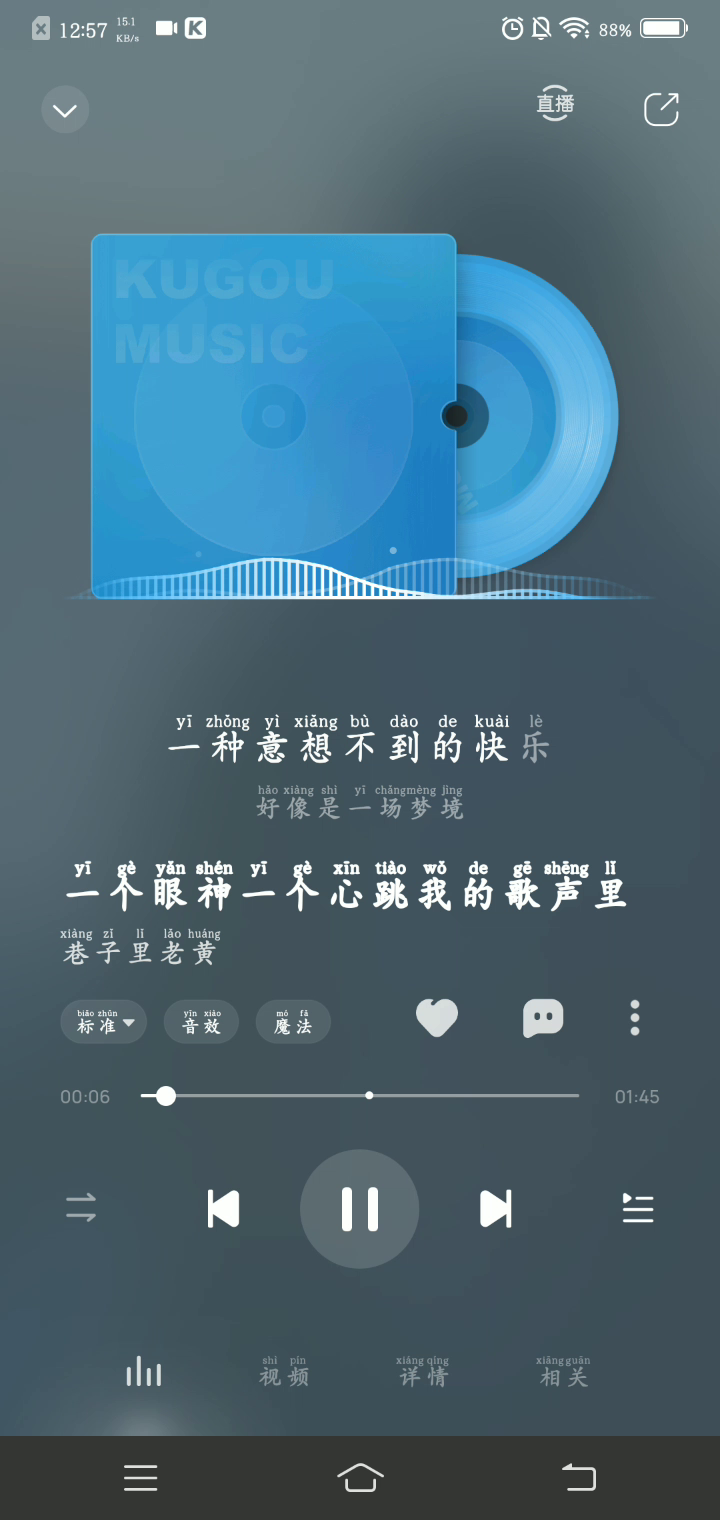
Task: Open the three-dot more options menu
Action: (635, 1018)
